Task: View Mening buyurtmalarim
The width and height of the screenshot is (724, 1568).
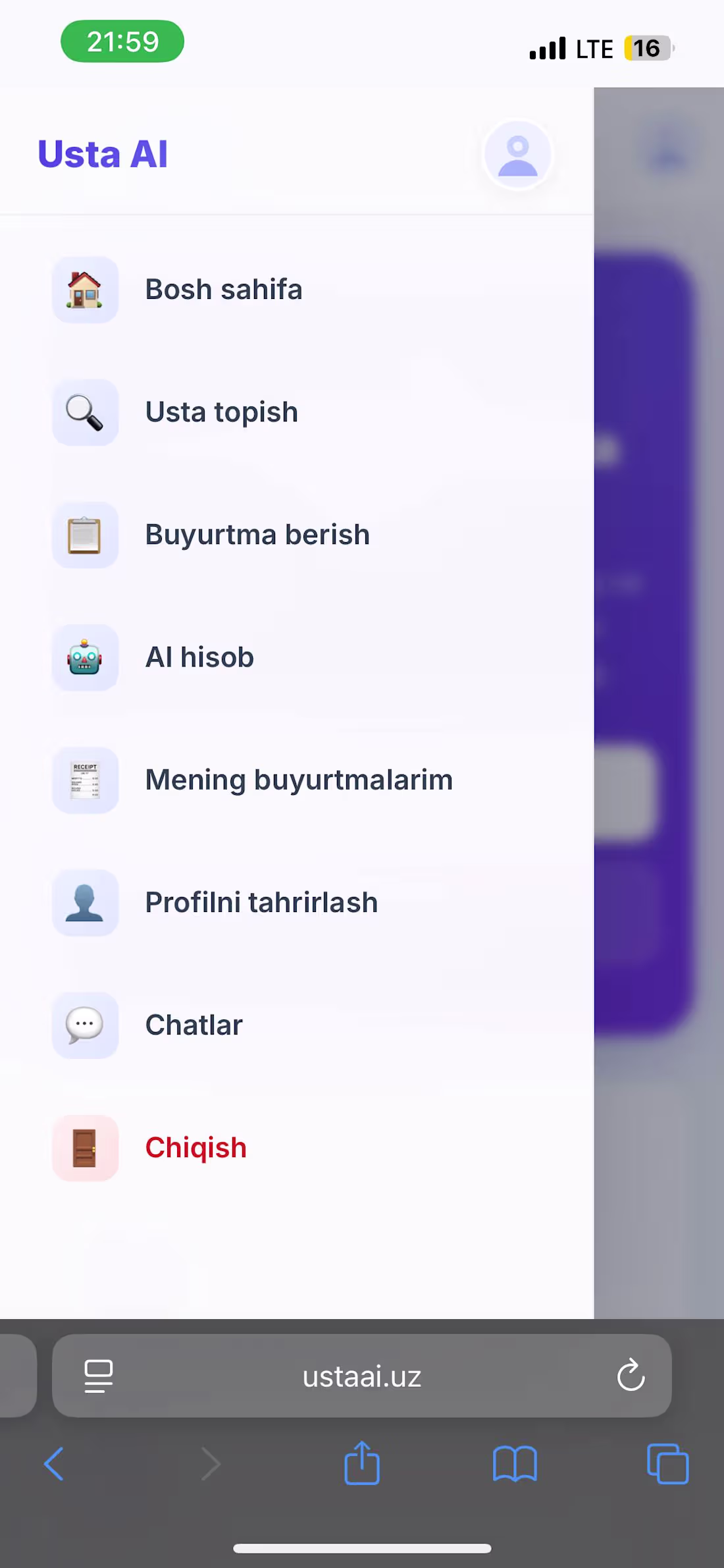Action: pyautogui.click(x=298, y=780)
